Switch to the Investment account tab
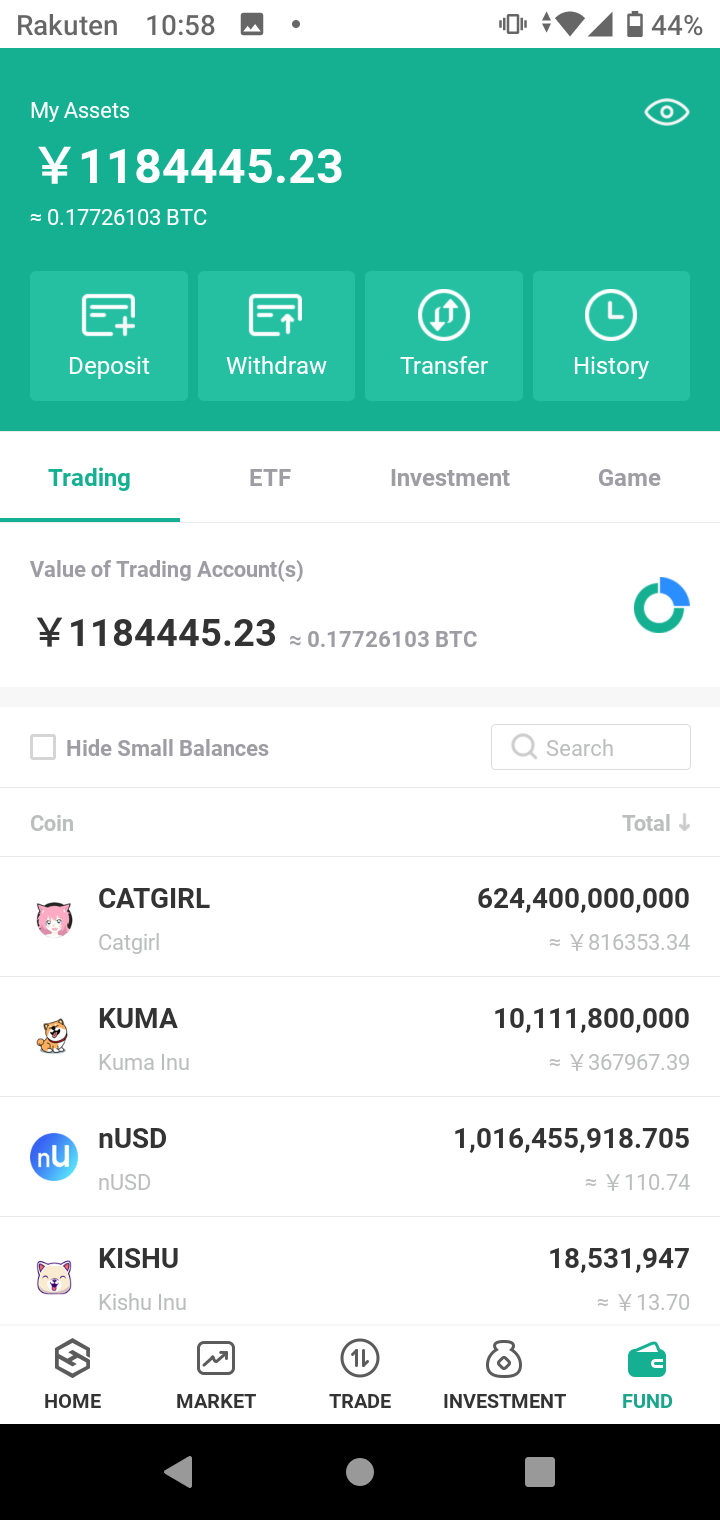The width and height of the screenshot is (720, 1520). [450, 478]
